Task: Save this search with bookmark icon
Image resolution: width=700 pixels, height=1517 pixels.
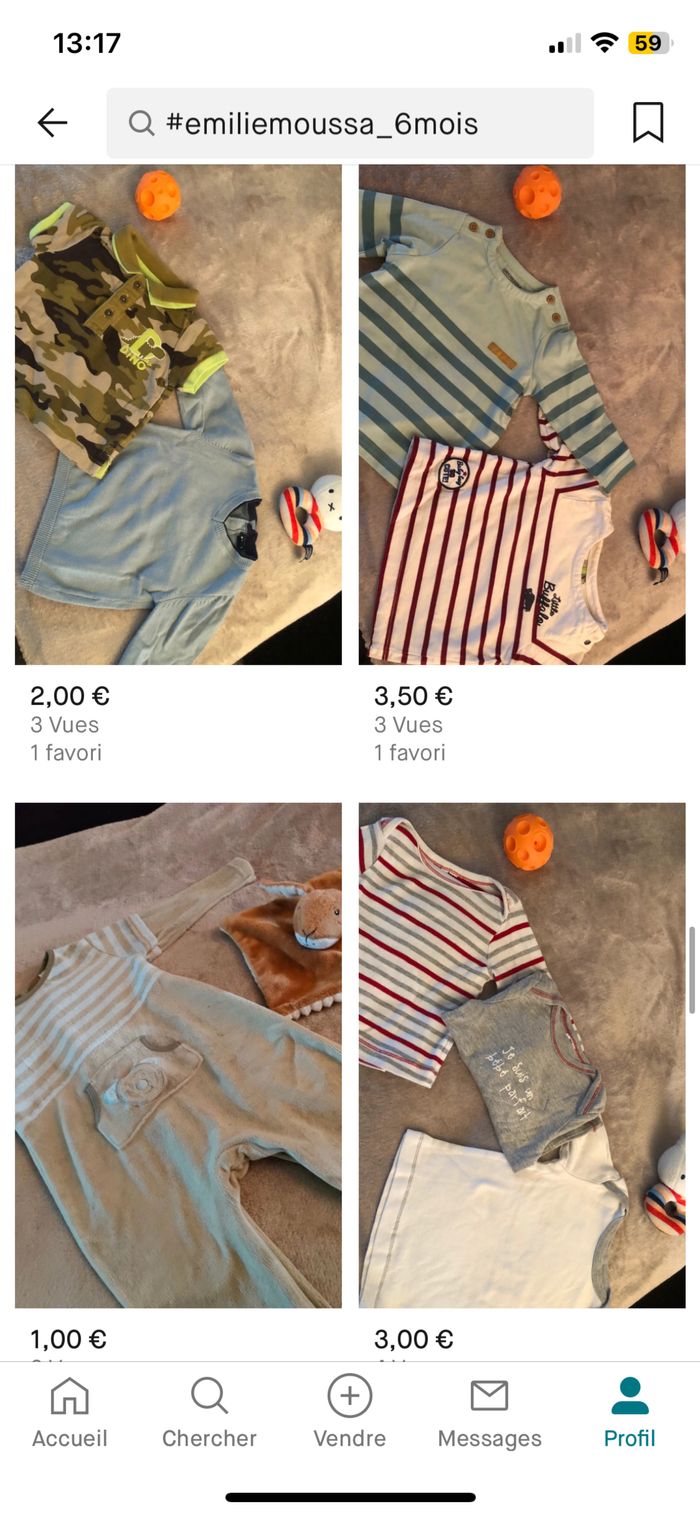Action: [648, 123]
